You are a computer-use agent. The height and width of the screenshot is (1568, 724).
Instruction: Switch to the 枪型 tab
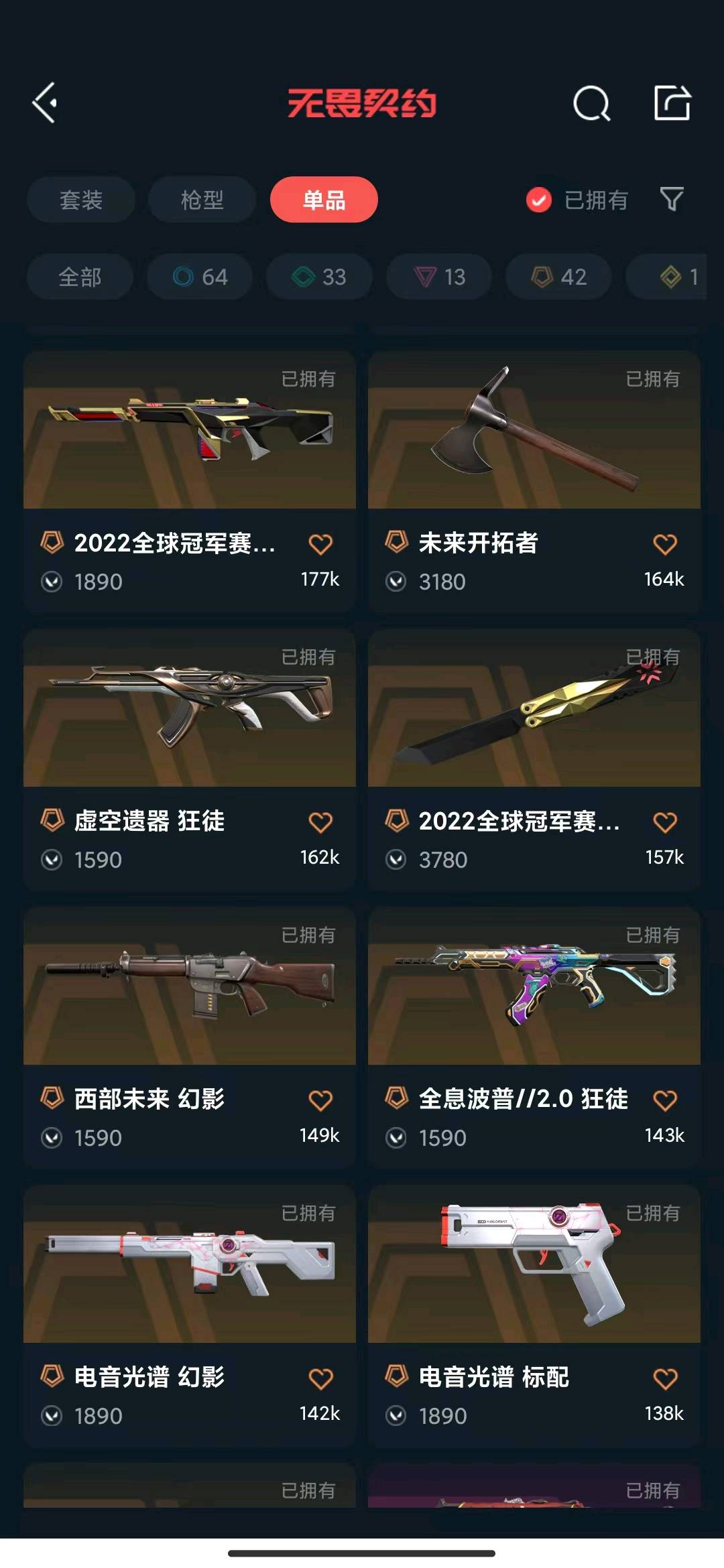pos(202,200)
